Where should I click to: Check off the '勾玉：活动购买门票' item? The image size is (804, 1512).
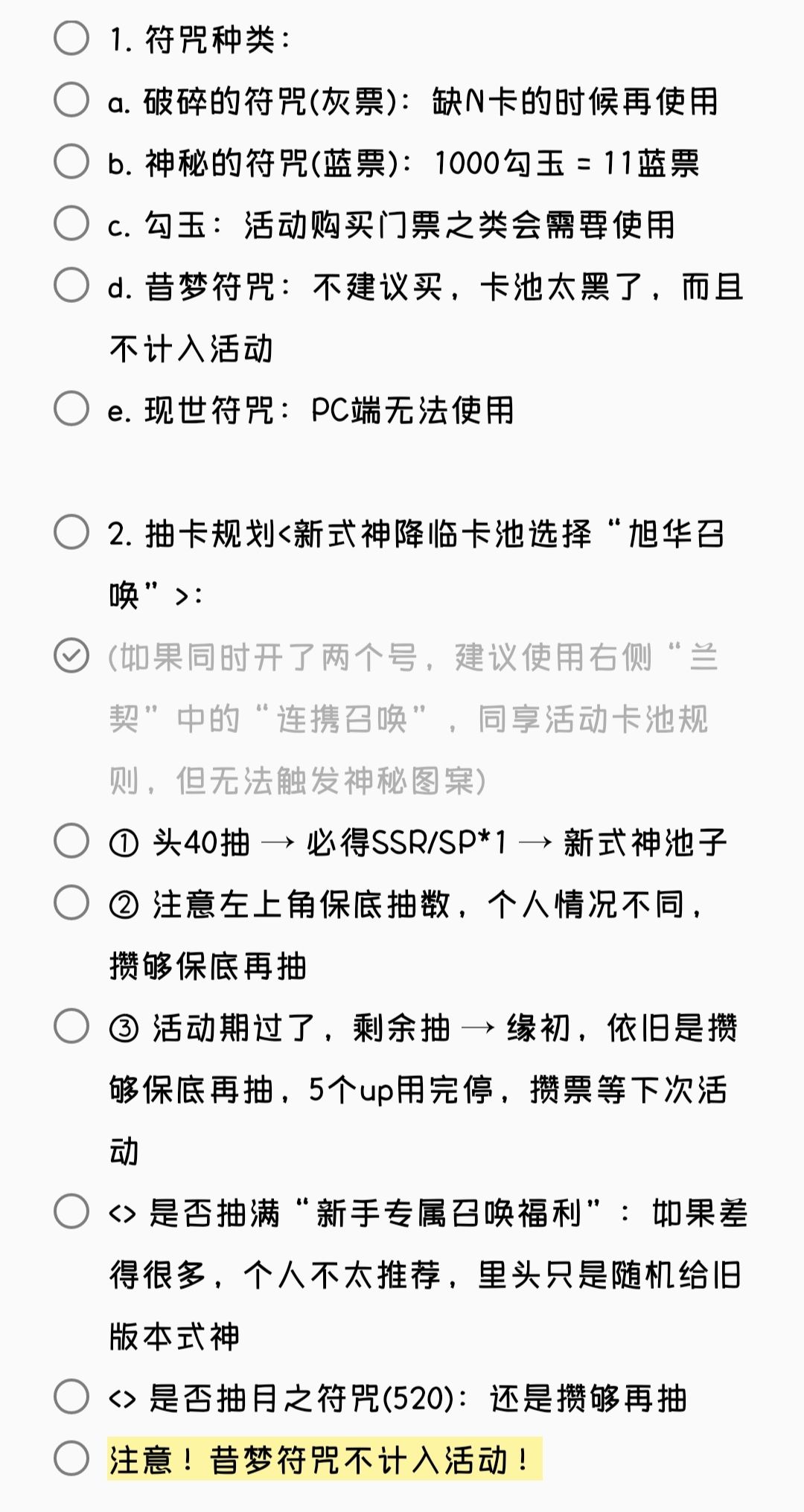[71, 223]
